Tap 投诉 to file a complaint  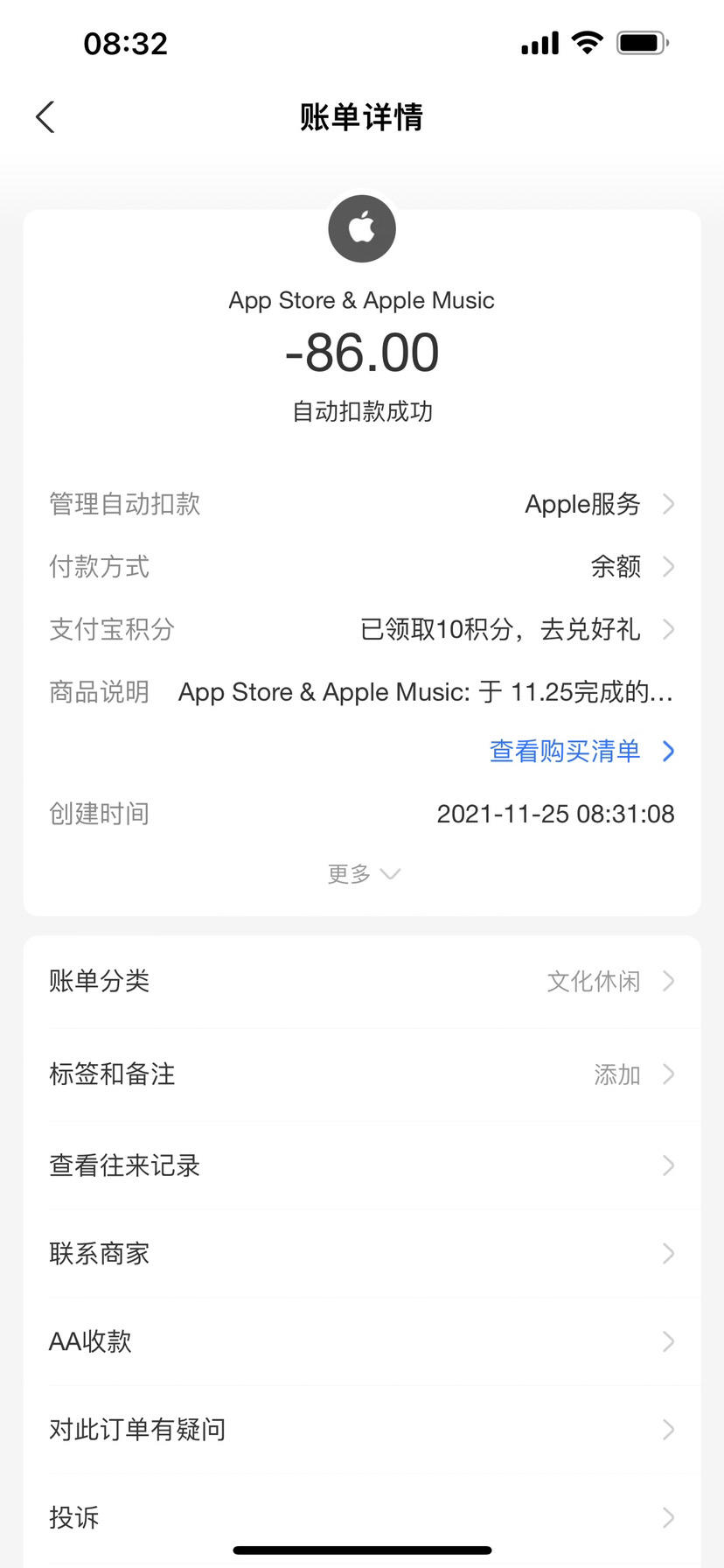[362, 1517]
